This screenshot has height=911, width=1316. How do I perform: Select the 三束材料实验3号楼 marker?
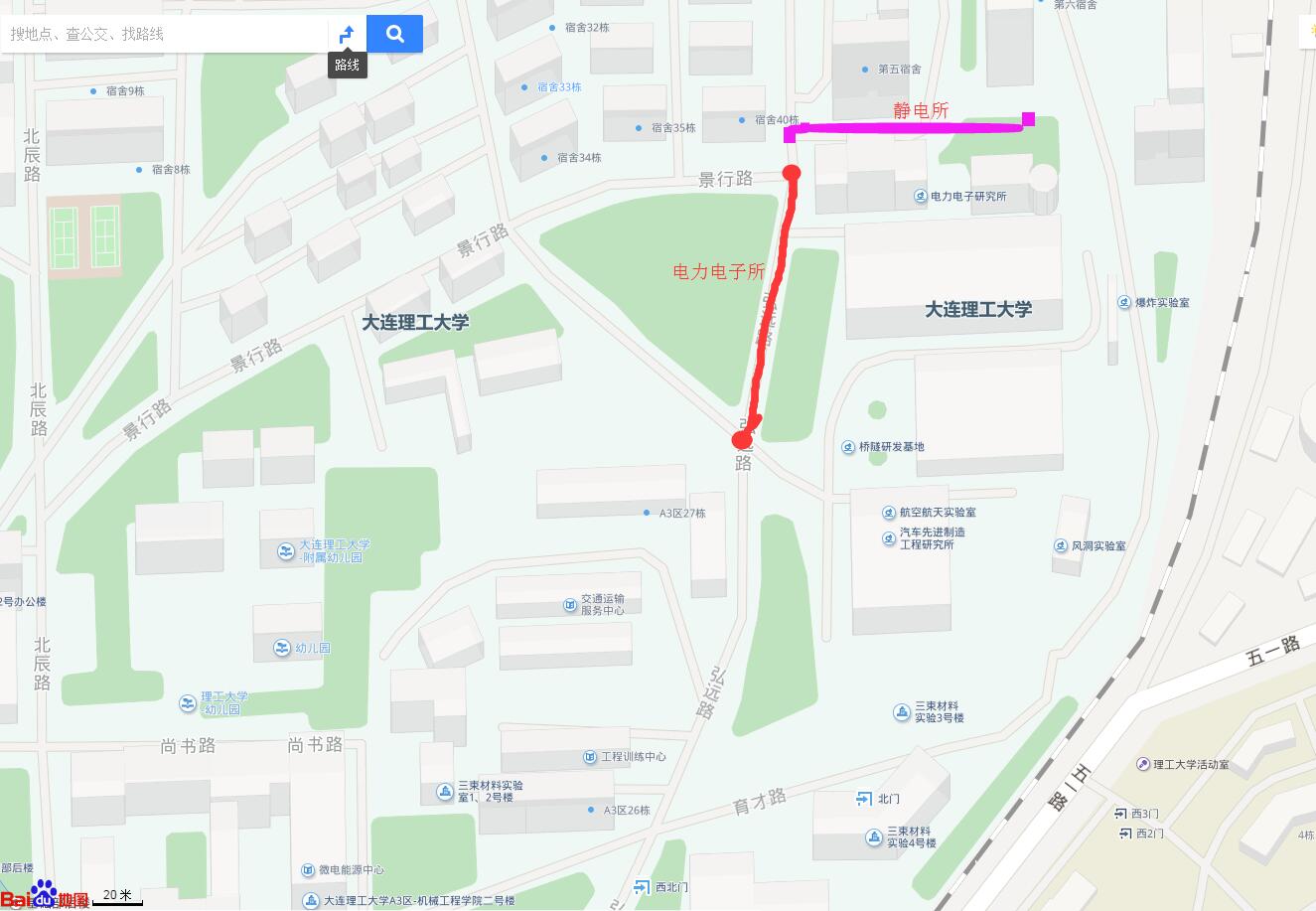click(x=901, y=712)
